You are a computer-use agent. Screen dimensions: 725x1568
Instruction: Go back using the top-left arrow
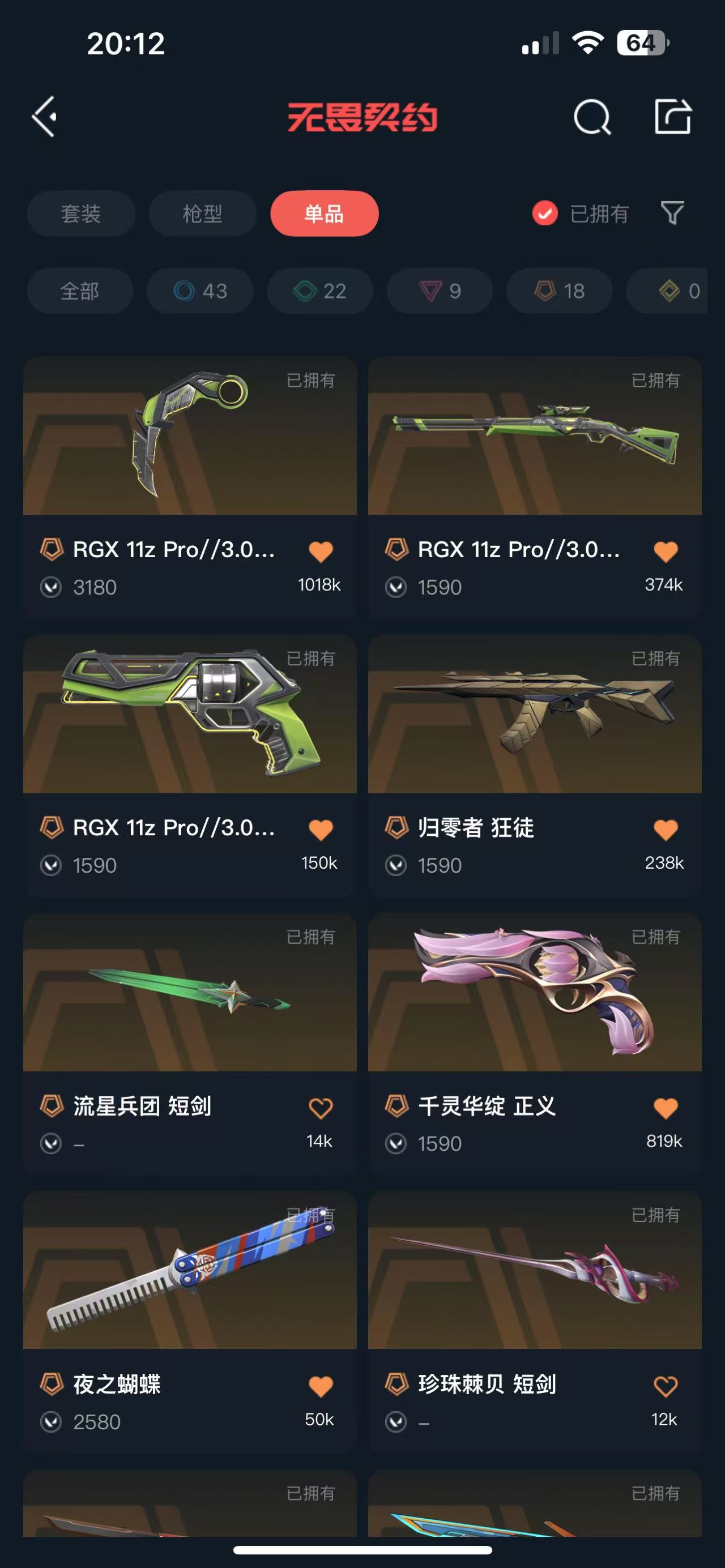point(44,116)
